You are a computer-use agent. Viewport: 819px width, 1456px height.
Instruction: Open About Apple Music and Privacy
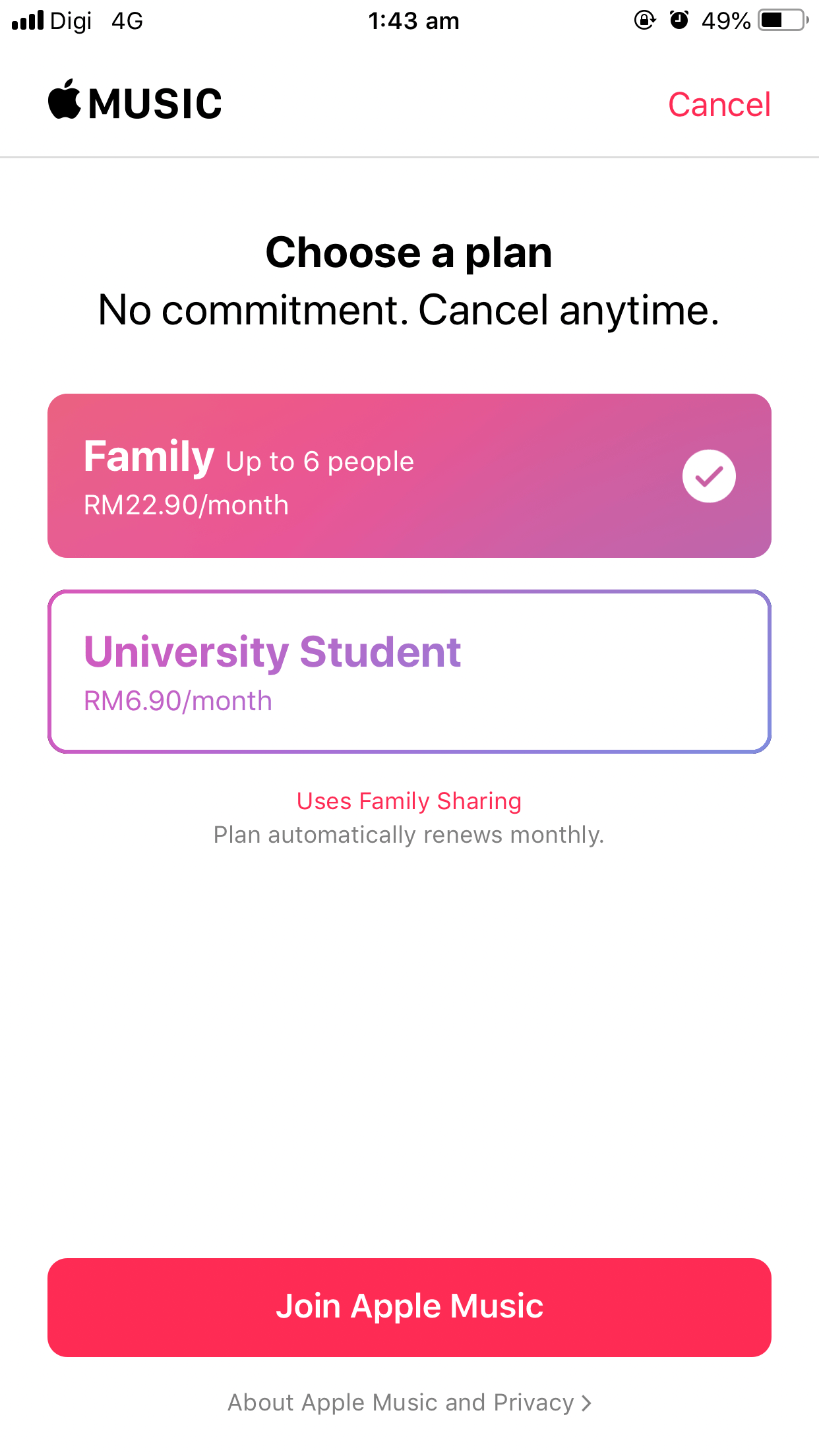click(409, 1402)
